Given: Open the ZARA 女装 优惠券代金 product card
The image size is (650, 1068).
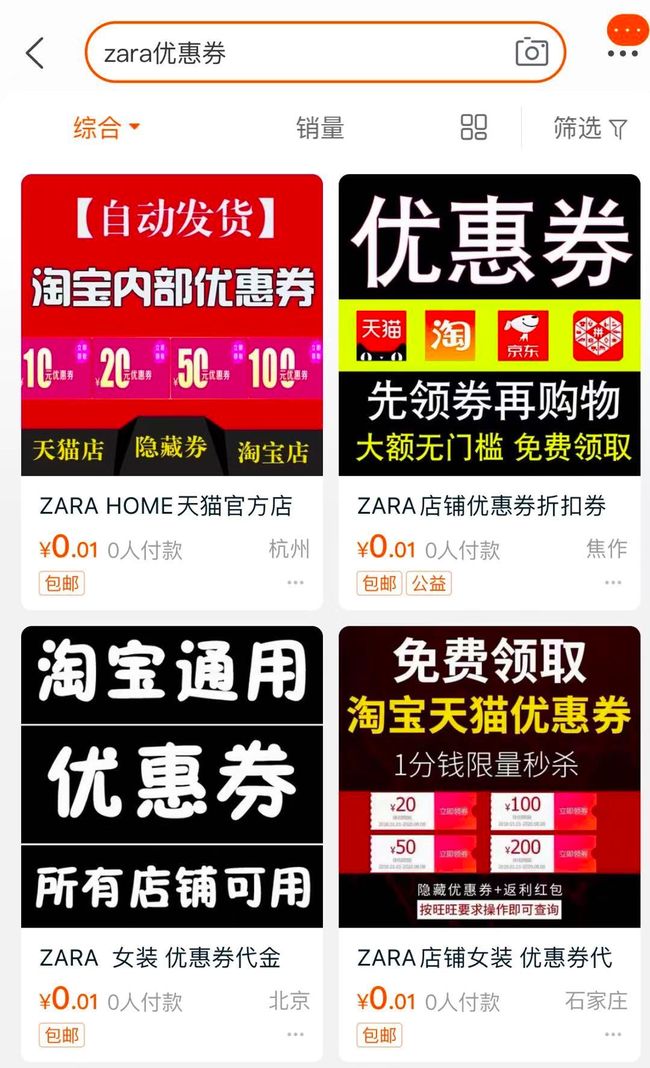Looking at the screenshot, I should coord(172,844).
